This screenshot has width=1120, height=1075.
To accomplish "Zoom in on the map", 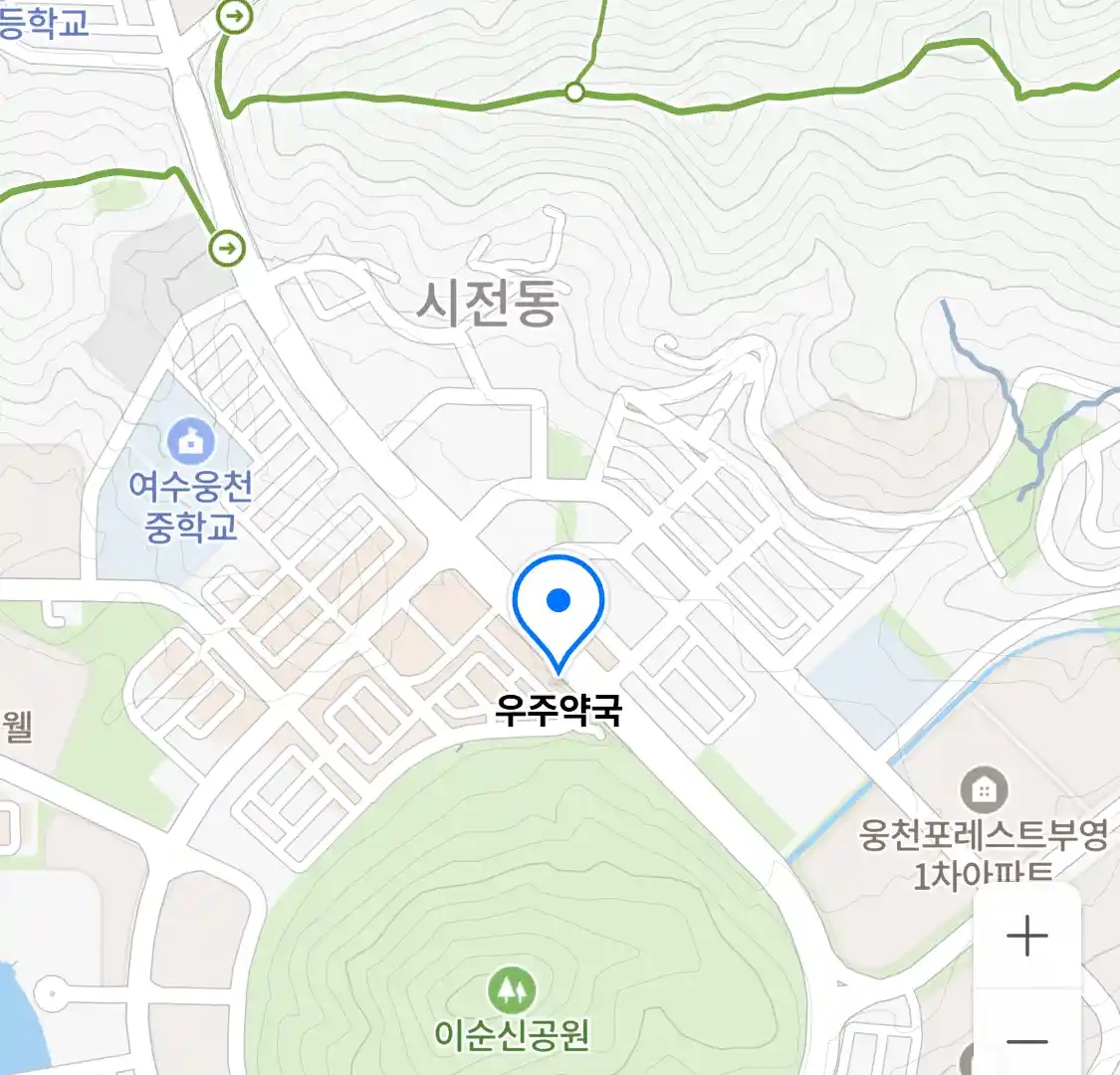I will click(x=1026, y=937).
